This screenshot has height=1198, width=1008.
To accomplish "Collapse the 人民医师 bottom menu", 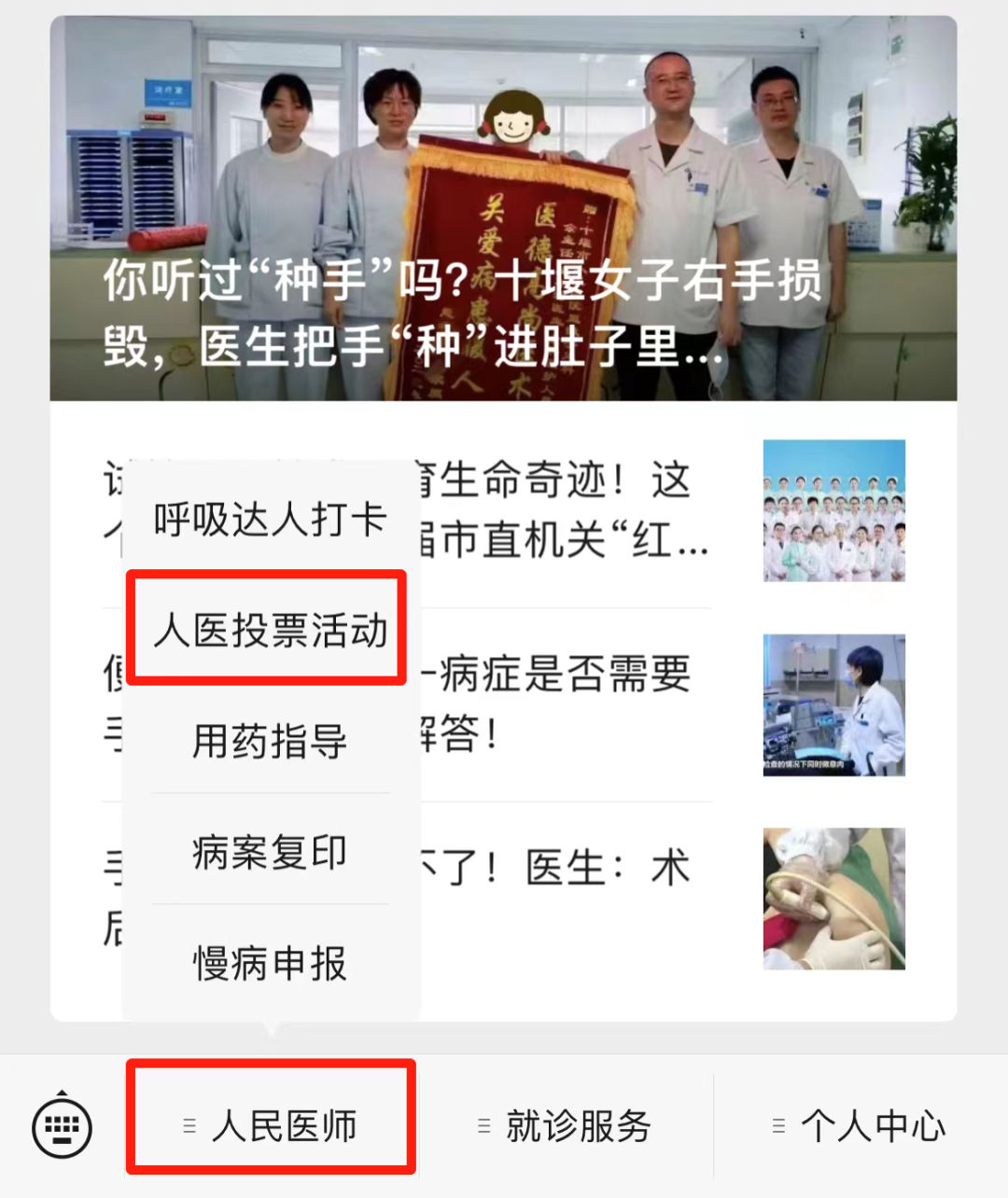I will tap(272, 1126).
